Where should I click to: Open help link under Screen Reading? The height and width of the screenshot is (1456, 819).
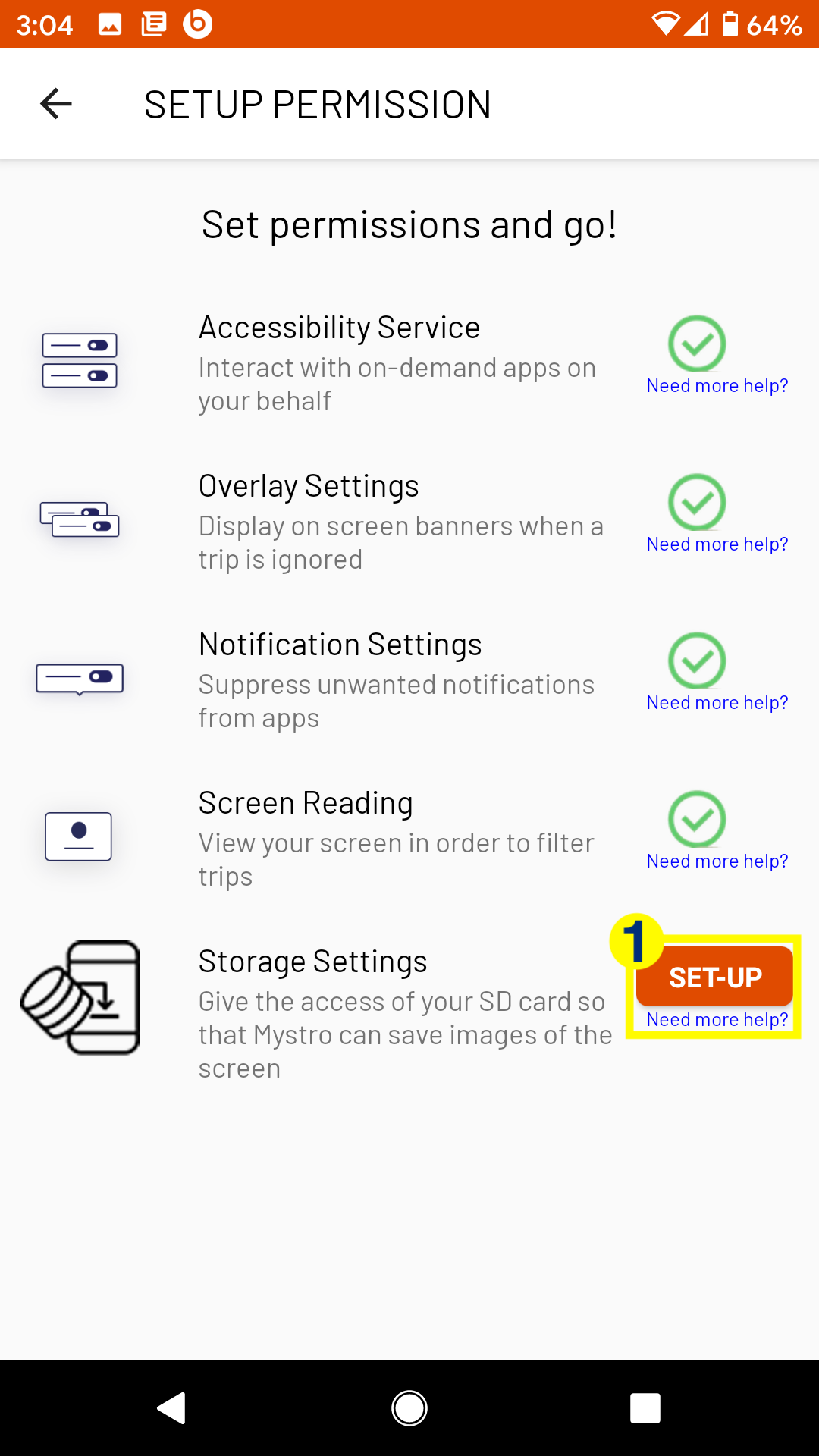(x=717, y=861)
